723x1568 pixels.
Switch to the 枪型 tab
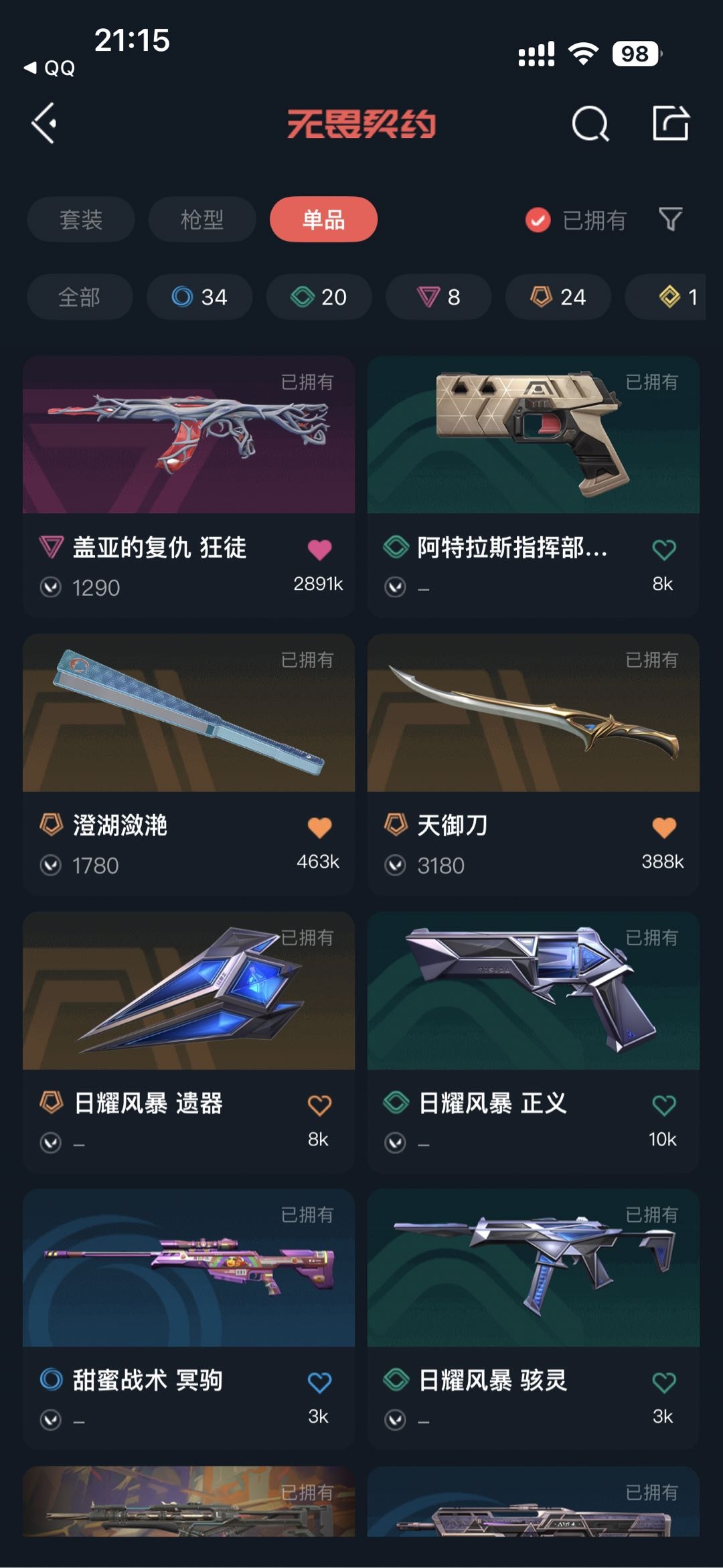(202, 219)
